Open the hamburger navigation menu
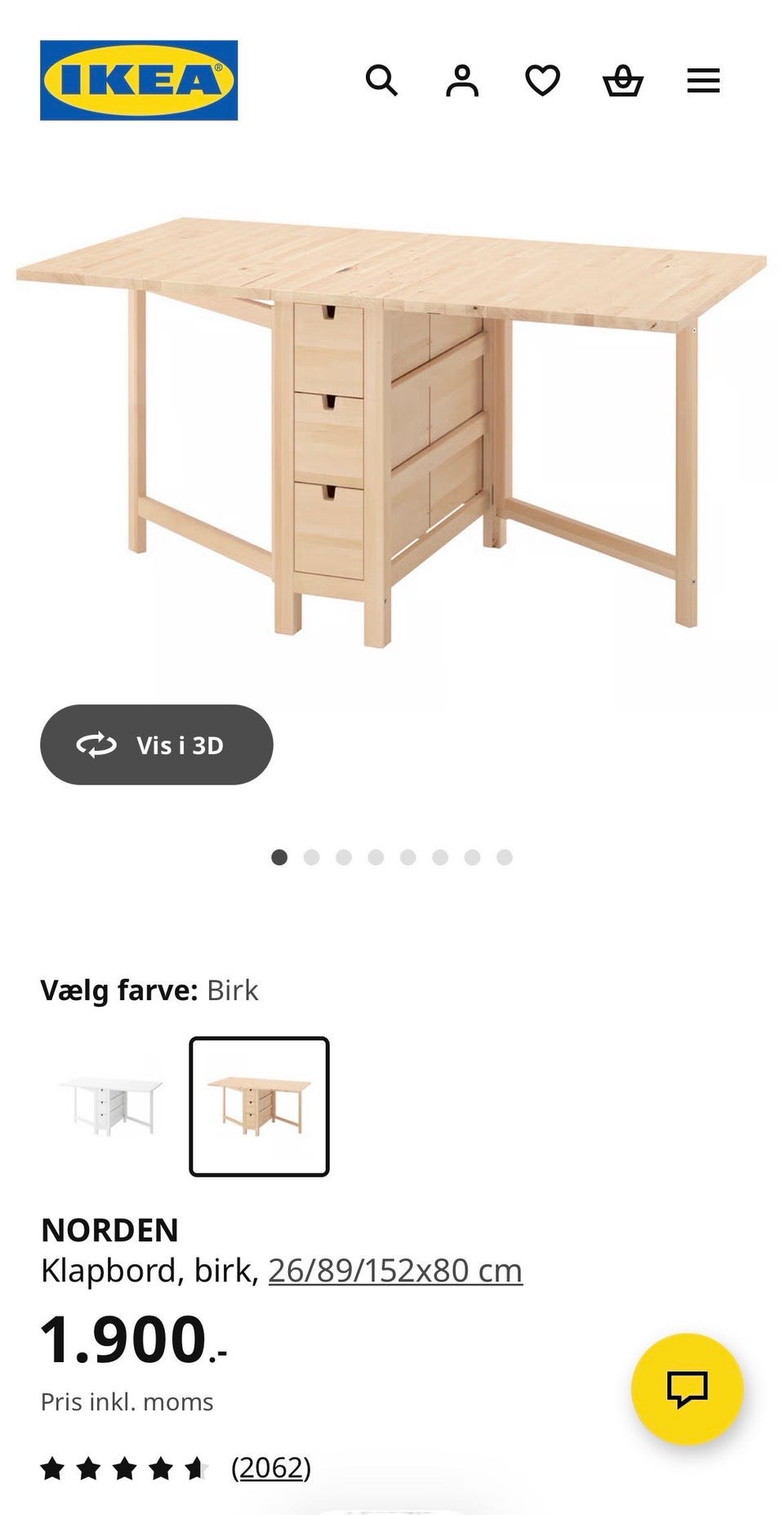This screenshot has width=784, height=1515. (703, 79)
